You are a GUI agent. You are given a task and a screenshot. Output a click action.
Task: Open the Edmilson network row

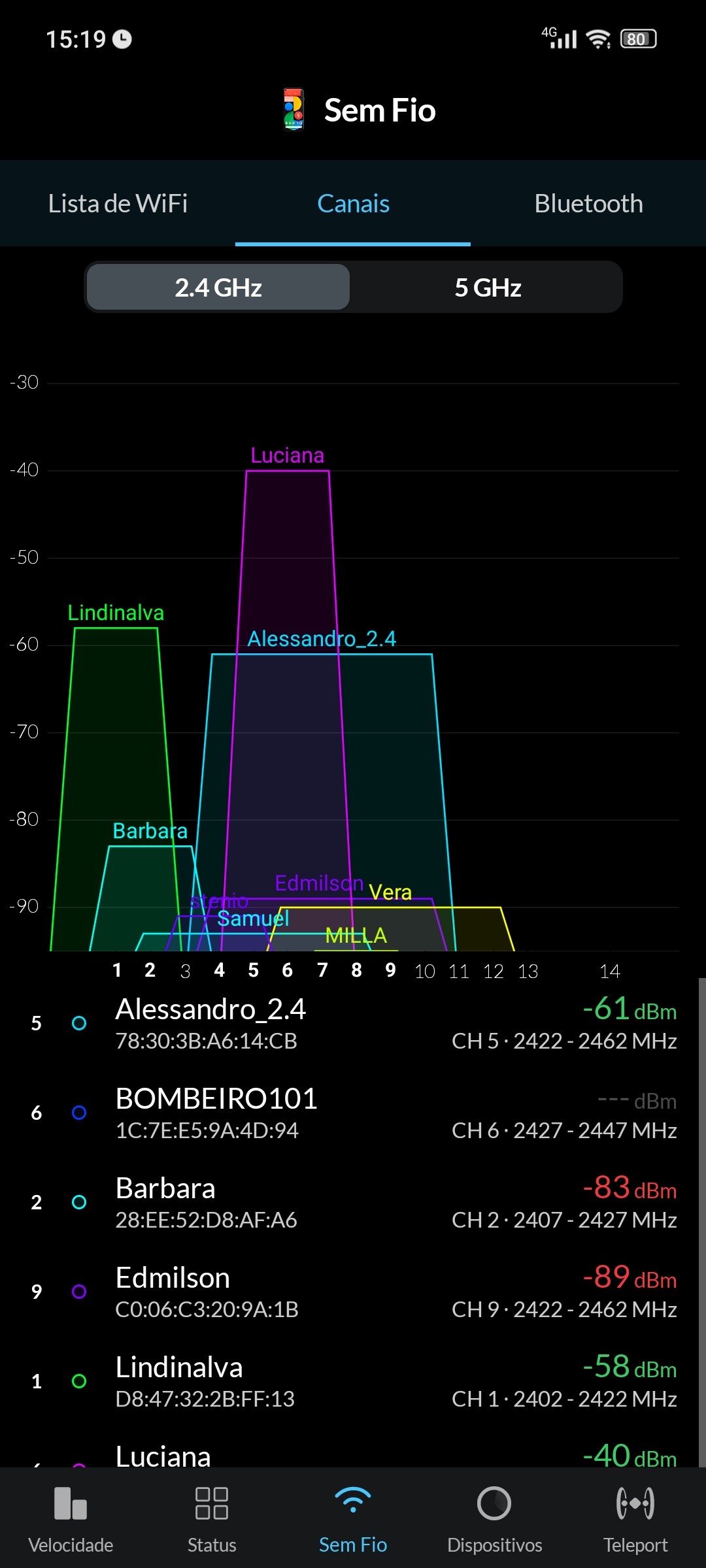[353, 1292]
